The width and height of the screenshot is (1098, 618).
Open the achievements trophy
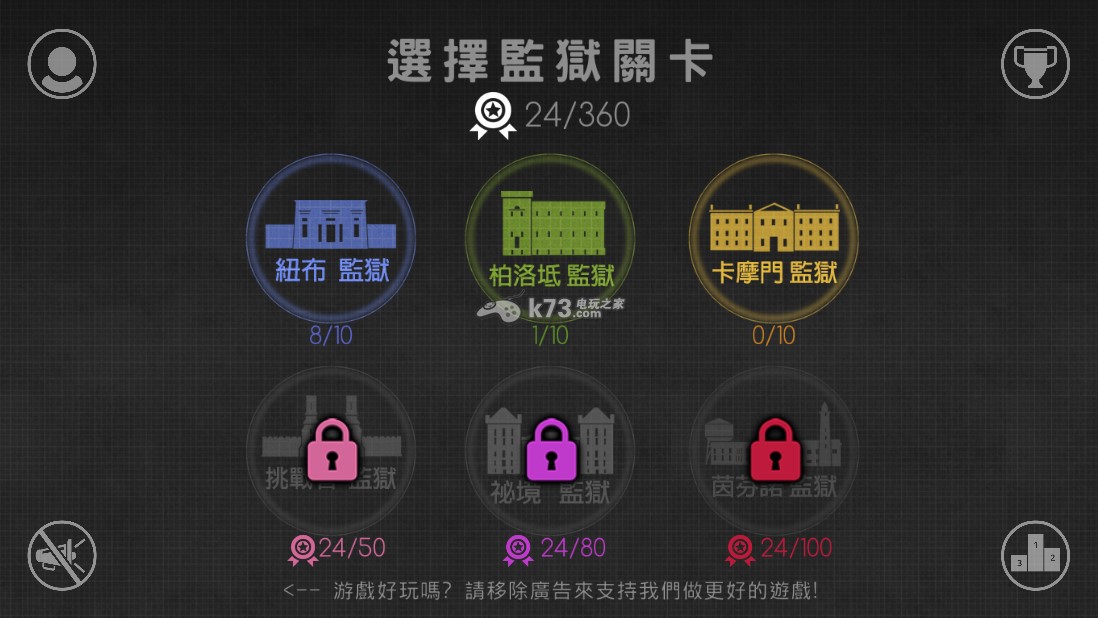(x=1035, y=64)
